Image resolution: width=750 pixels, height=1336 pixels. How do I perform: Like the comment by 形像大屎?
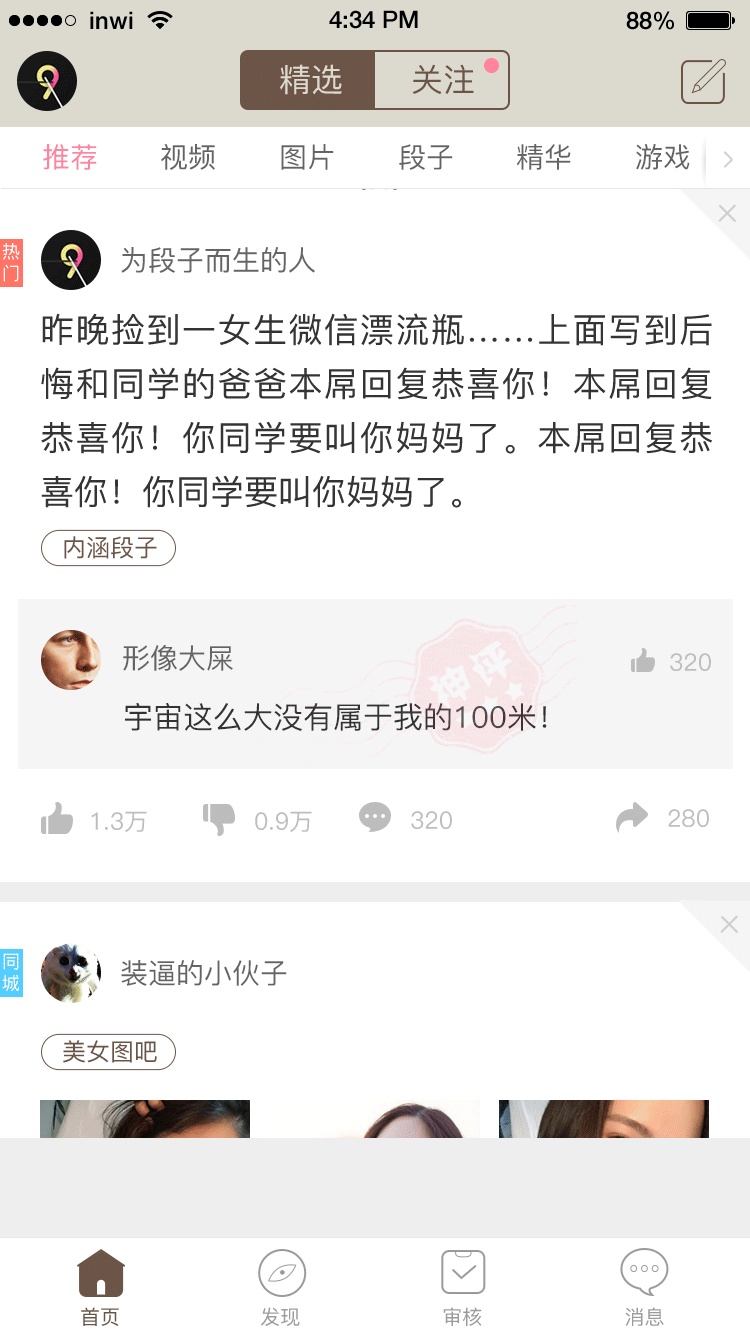643,661
